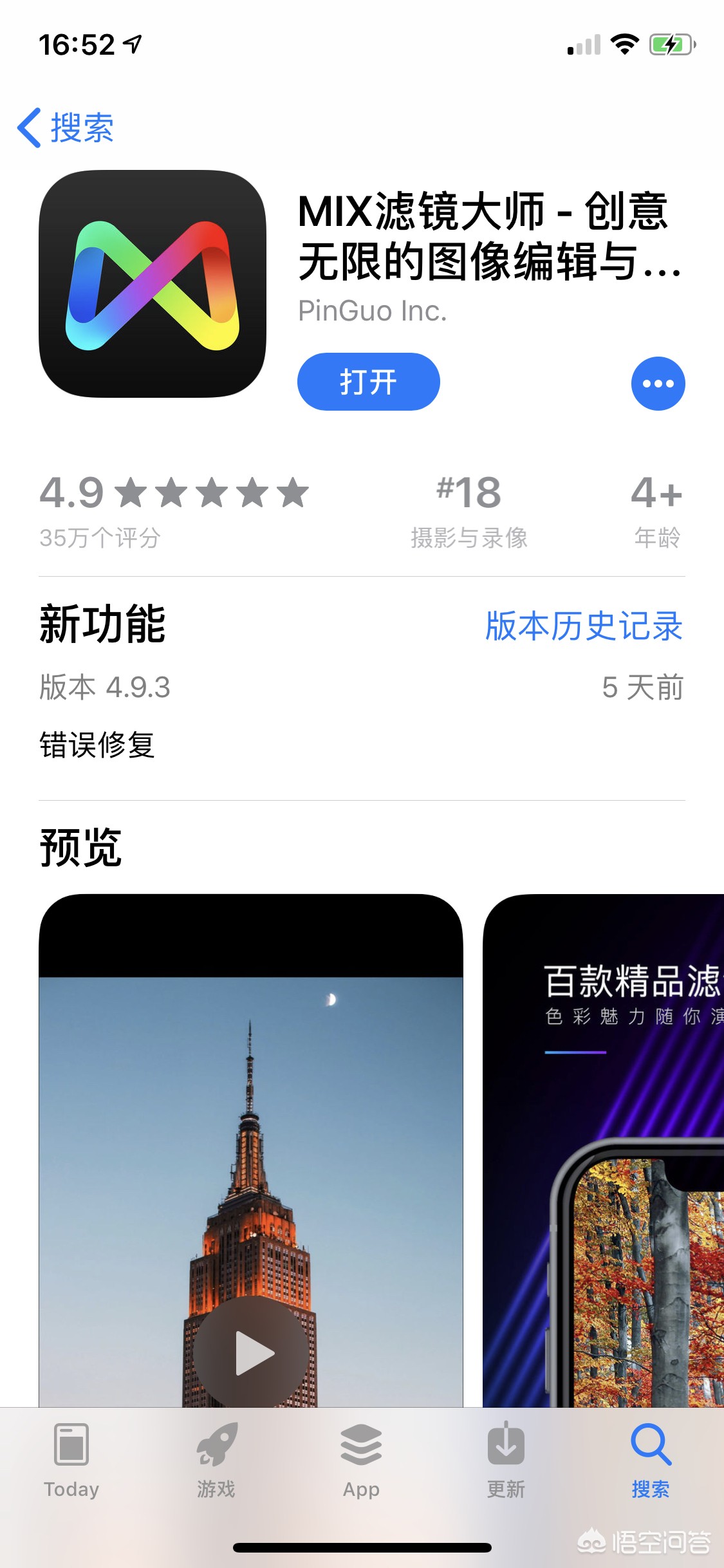Screen dimensions: 724x1568
Task: Open the blue three-dot more options menu
Action: click(658, 384)
